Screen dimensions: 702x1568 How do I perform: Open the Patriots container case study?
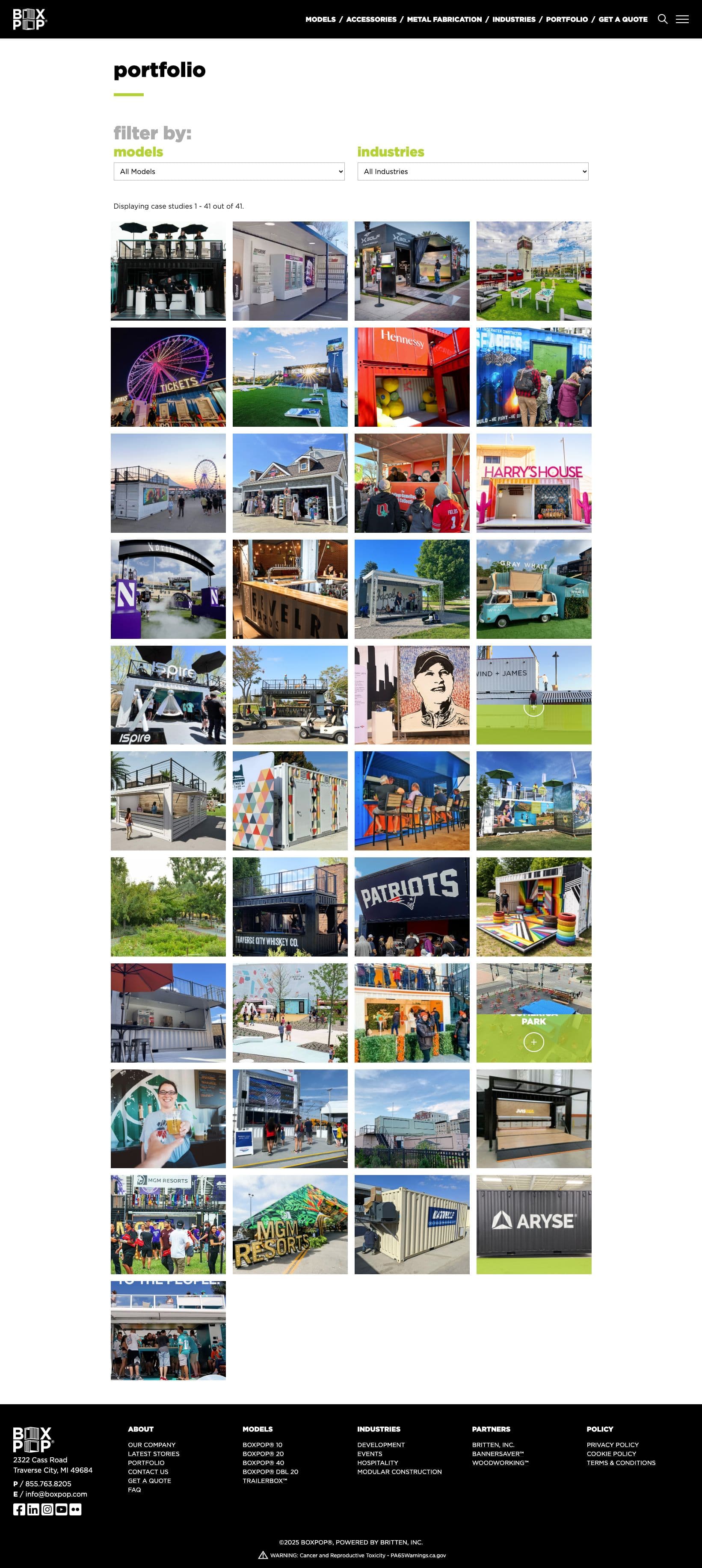point(412,907)
